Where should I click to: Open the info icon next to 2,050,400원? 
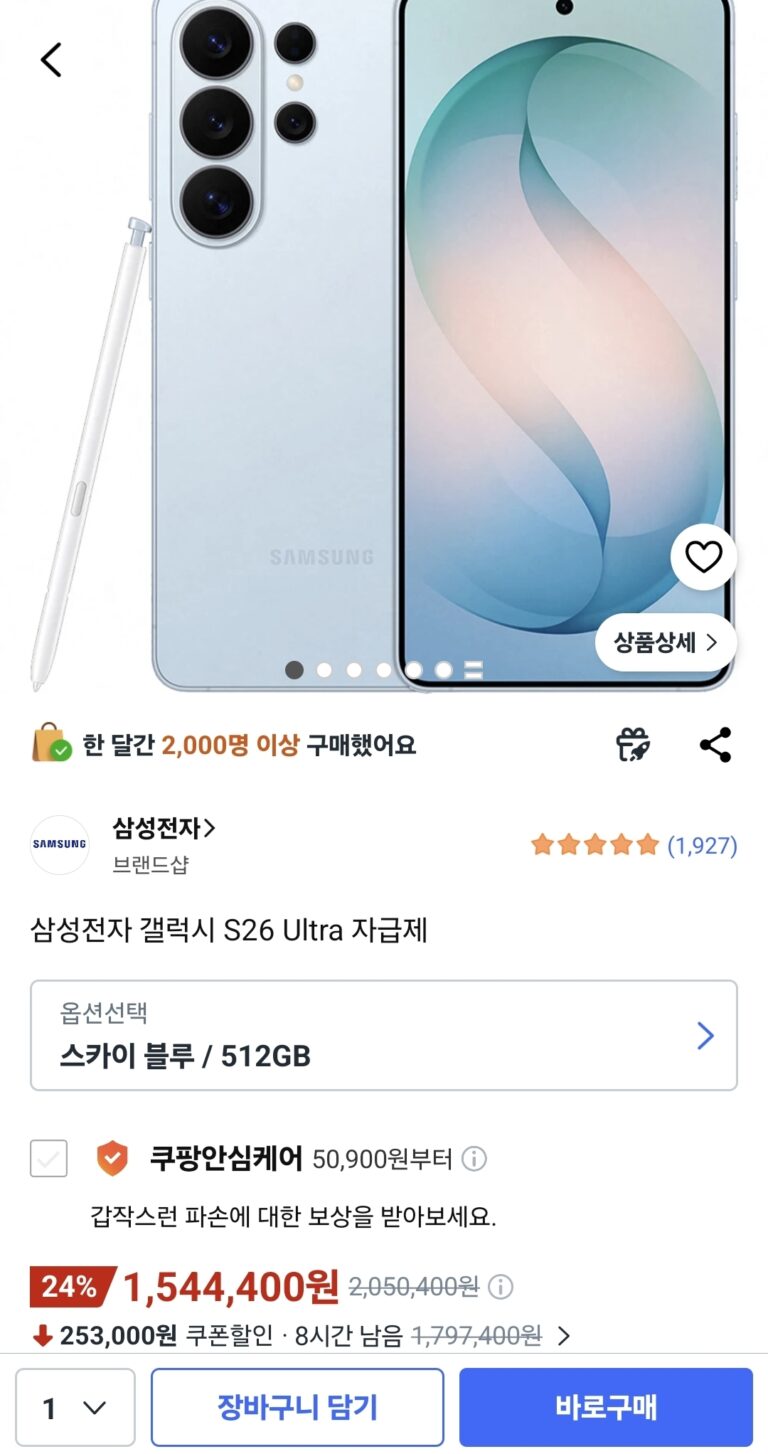pyautogui.click(x=501, y=1287)
